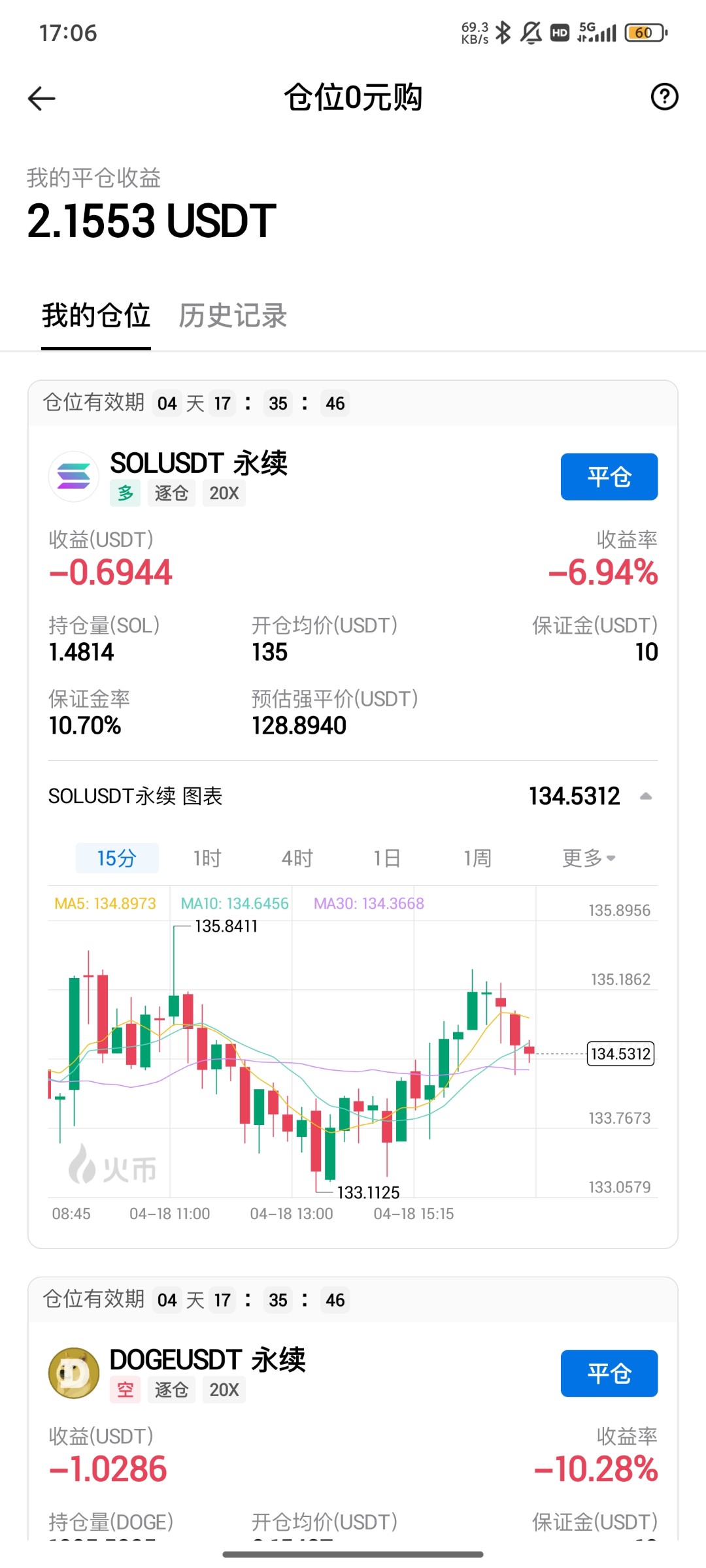Show the 1周 chart interval
The height and width of the screenshot is (1568, 706).
[x=477, y=858]
